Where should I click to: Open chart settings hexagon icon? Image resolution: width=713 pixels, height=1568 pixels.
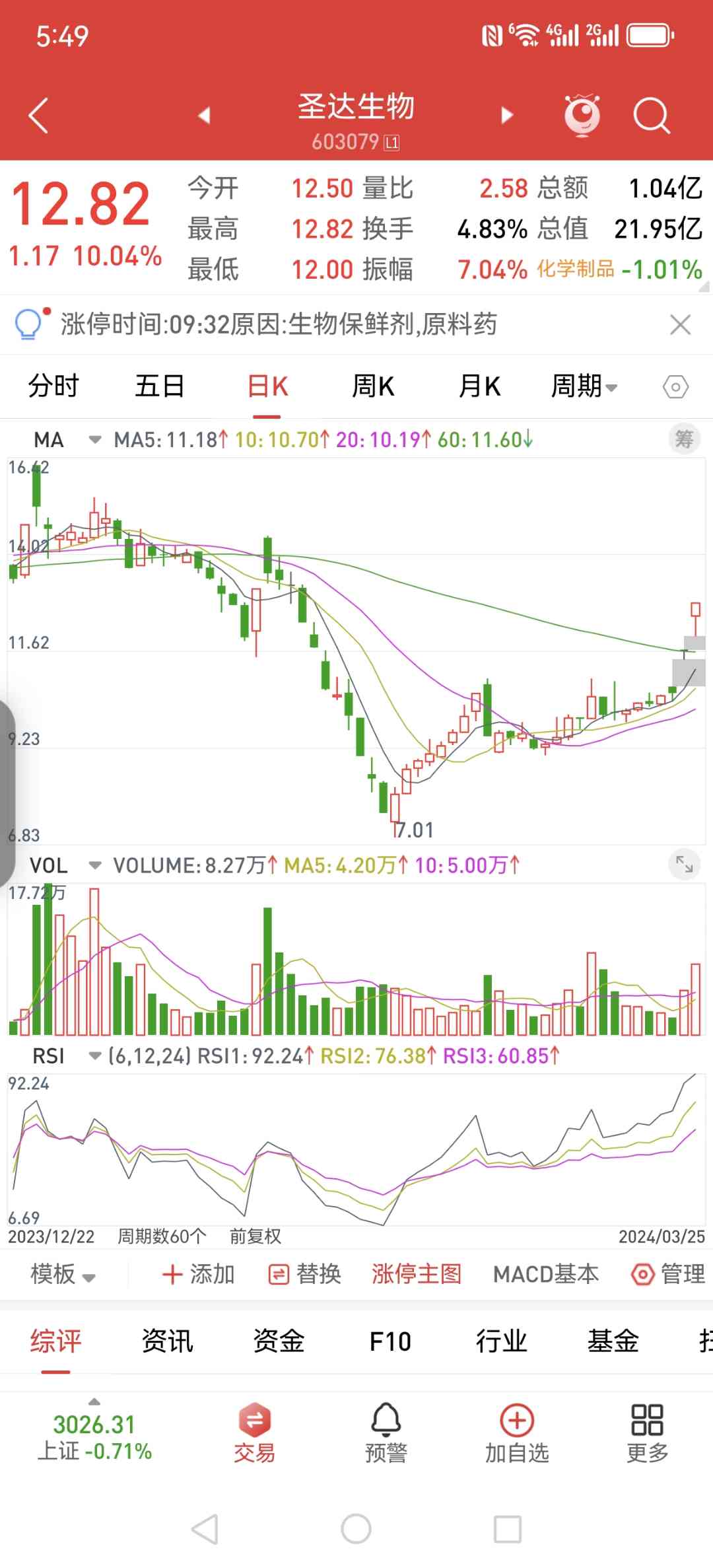point(675,387)
